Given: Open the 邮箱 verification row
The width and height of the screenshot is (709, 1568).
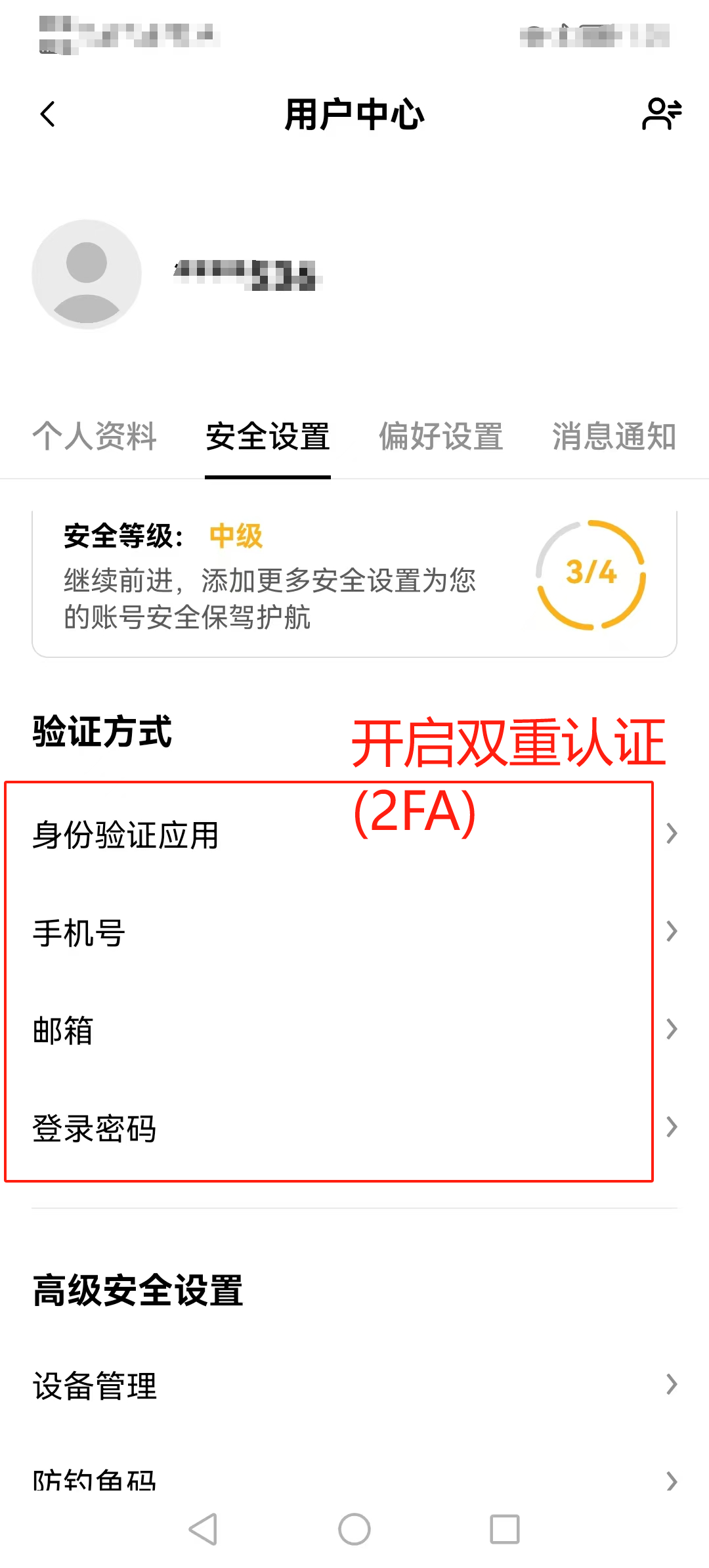Looking at the screenshot, I should click(x=354, y=1030).
